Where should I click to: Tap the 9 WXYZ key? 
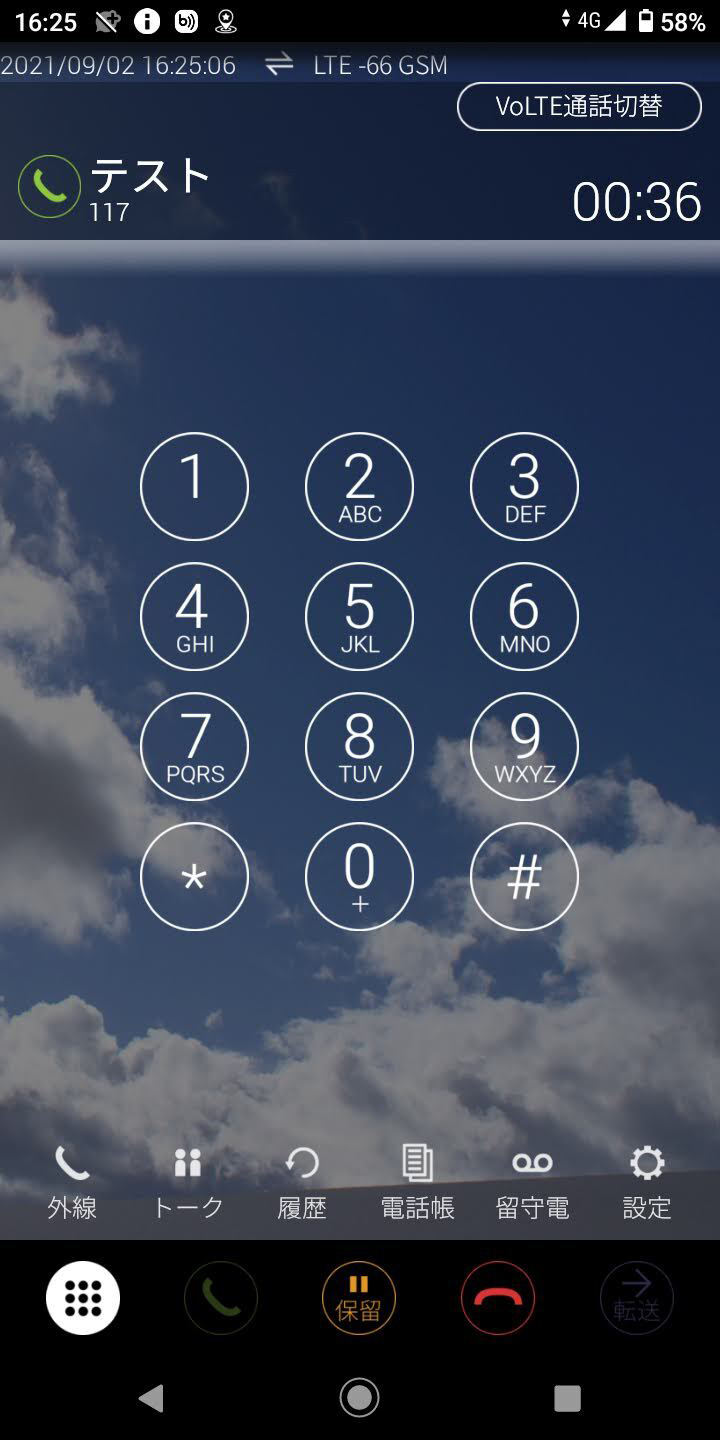[524, 746]
